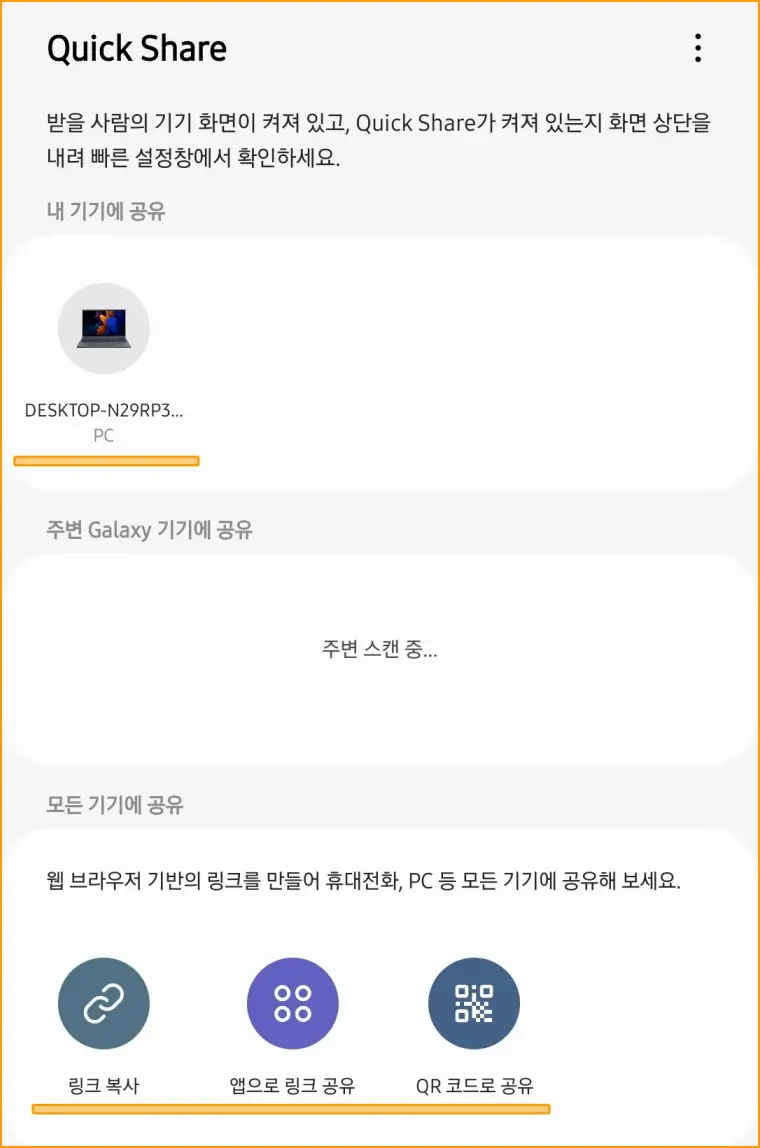The width and height of the screenshot is (760, 1148).
Task: Click the Quick Share title text
Action: pos(136,47)
